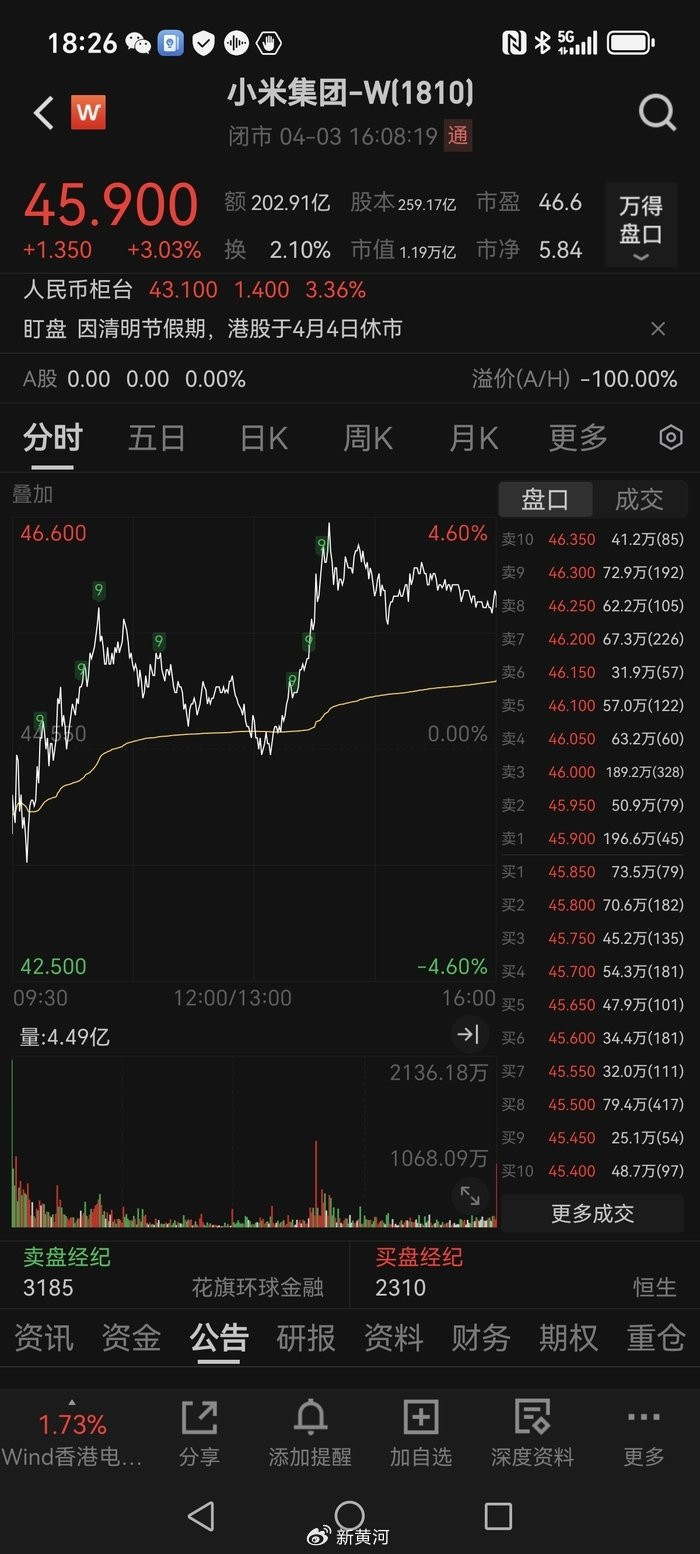The image size is (700, 1554).
Task: Tap 叠加 to overlay comparison
Action: 33,494
